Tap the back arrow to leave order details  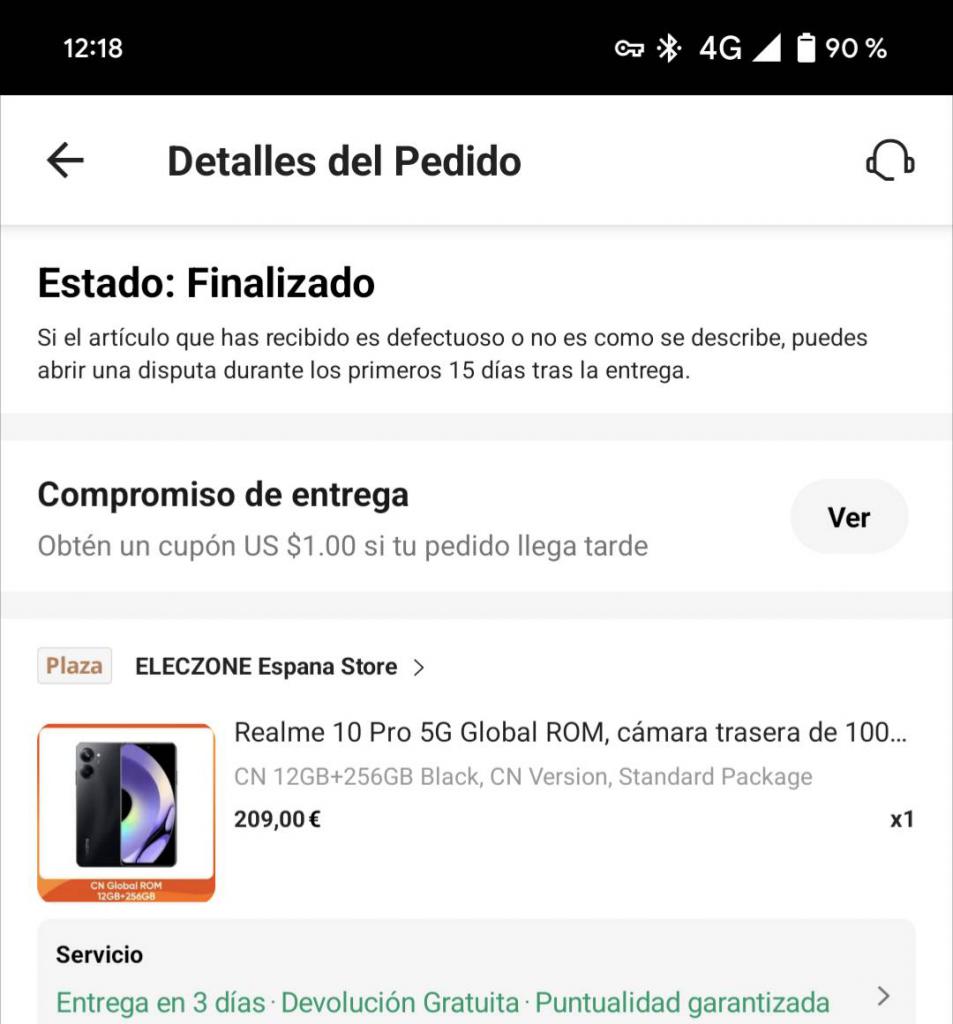pyautogui.click(x=64, y=160)
